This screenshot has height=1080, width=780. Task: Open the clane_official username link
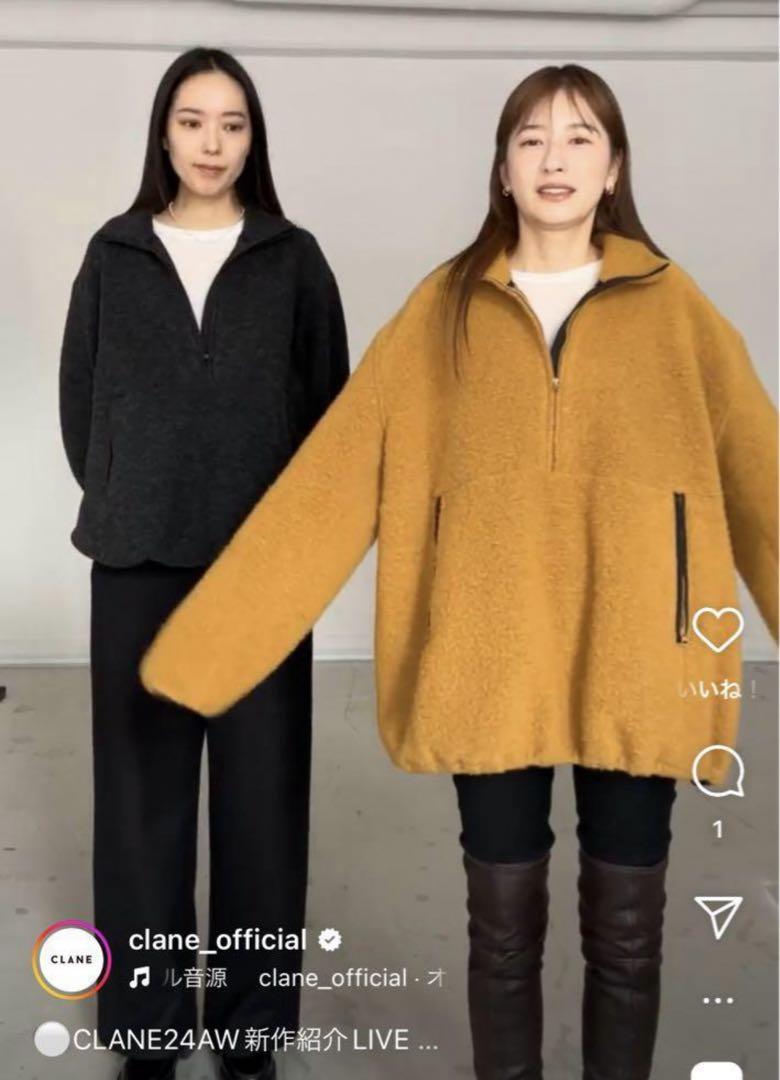click(x=218, y=940)
